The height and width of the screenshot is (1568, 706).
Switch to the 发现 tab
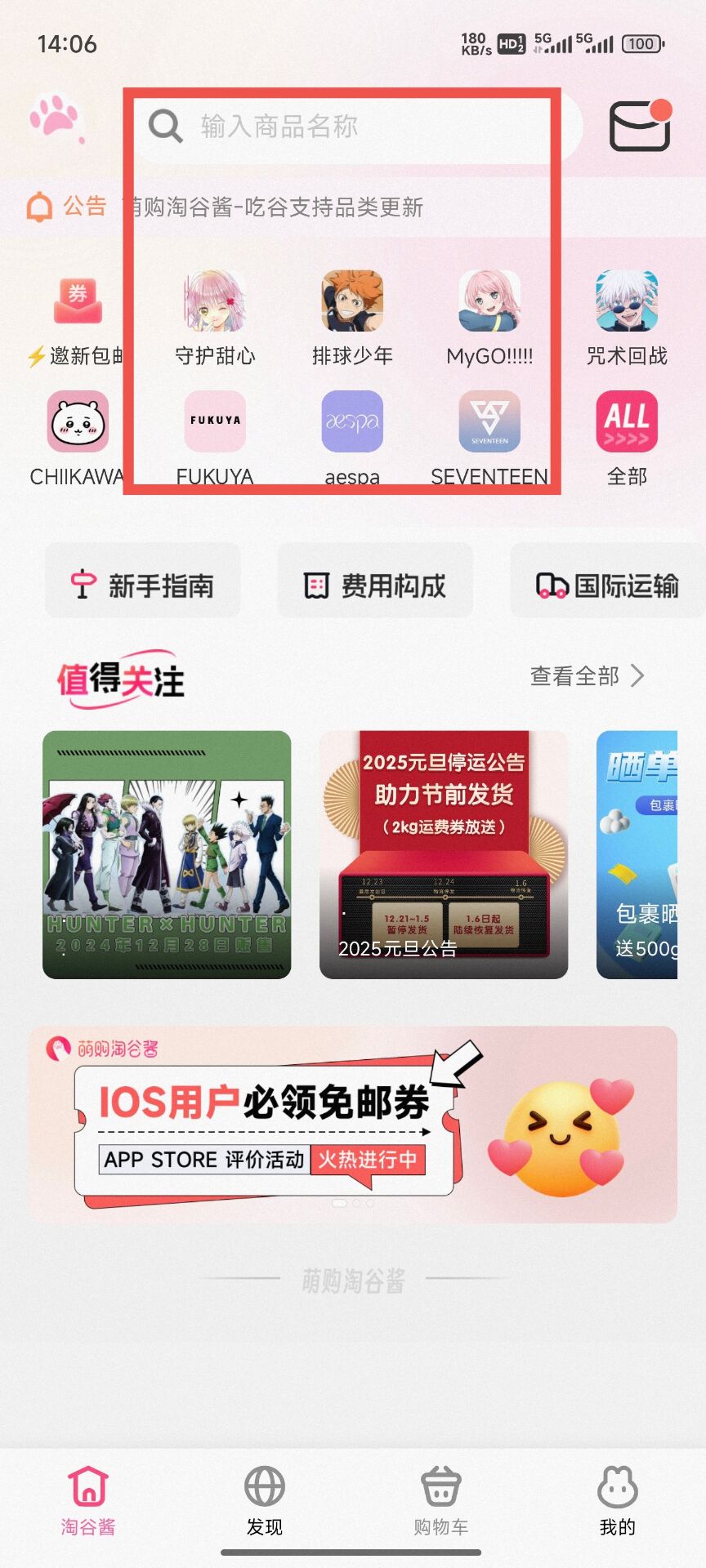click(265, 1501)
